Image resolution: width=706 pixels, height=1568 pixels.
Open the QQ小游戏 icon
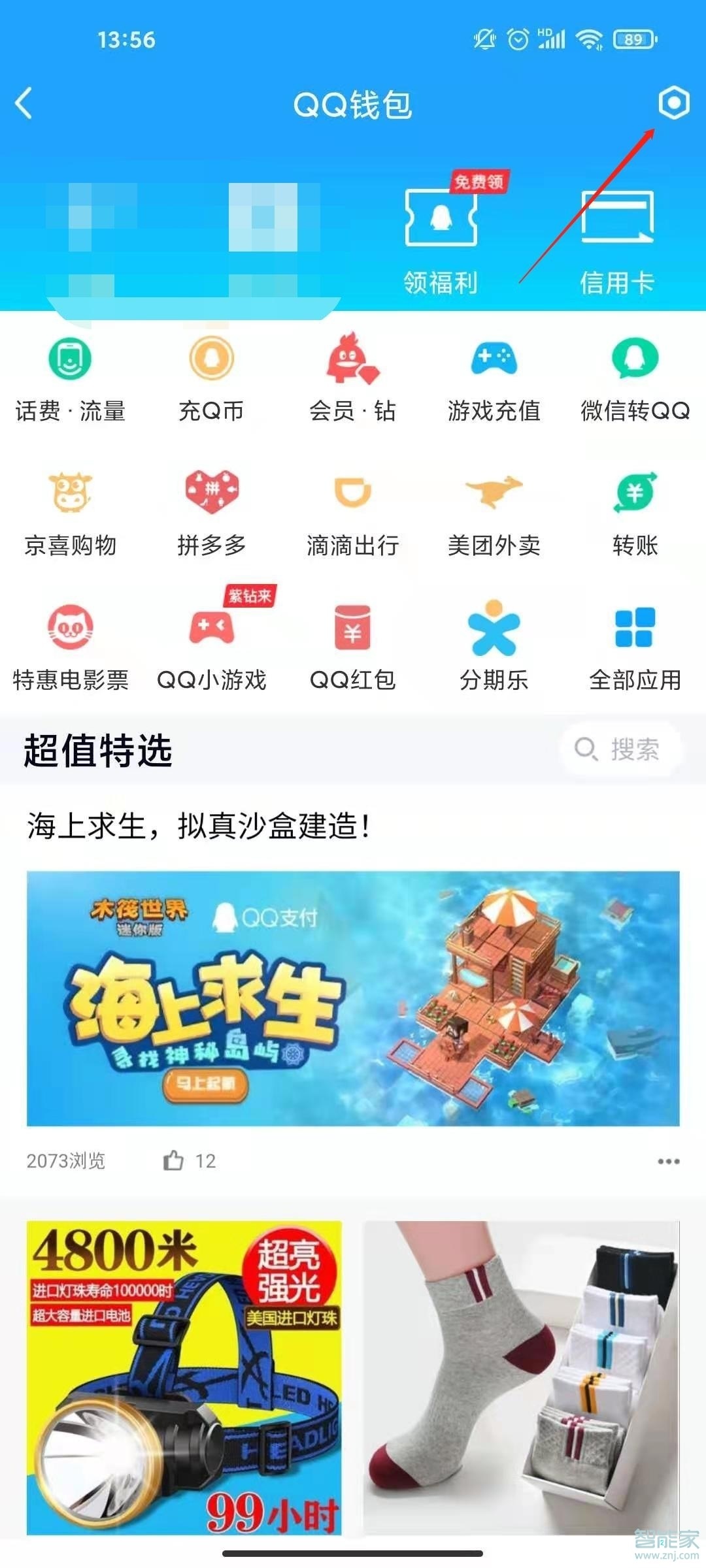212,647
